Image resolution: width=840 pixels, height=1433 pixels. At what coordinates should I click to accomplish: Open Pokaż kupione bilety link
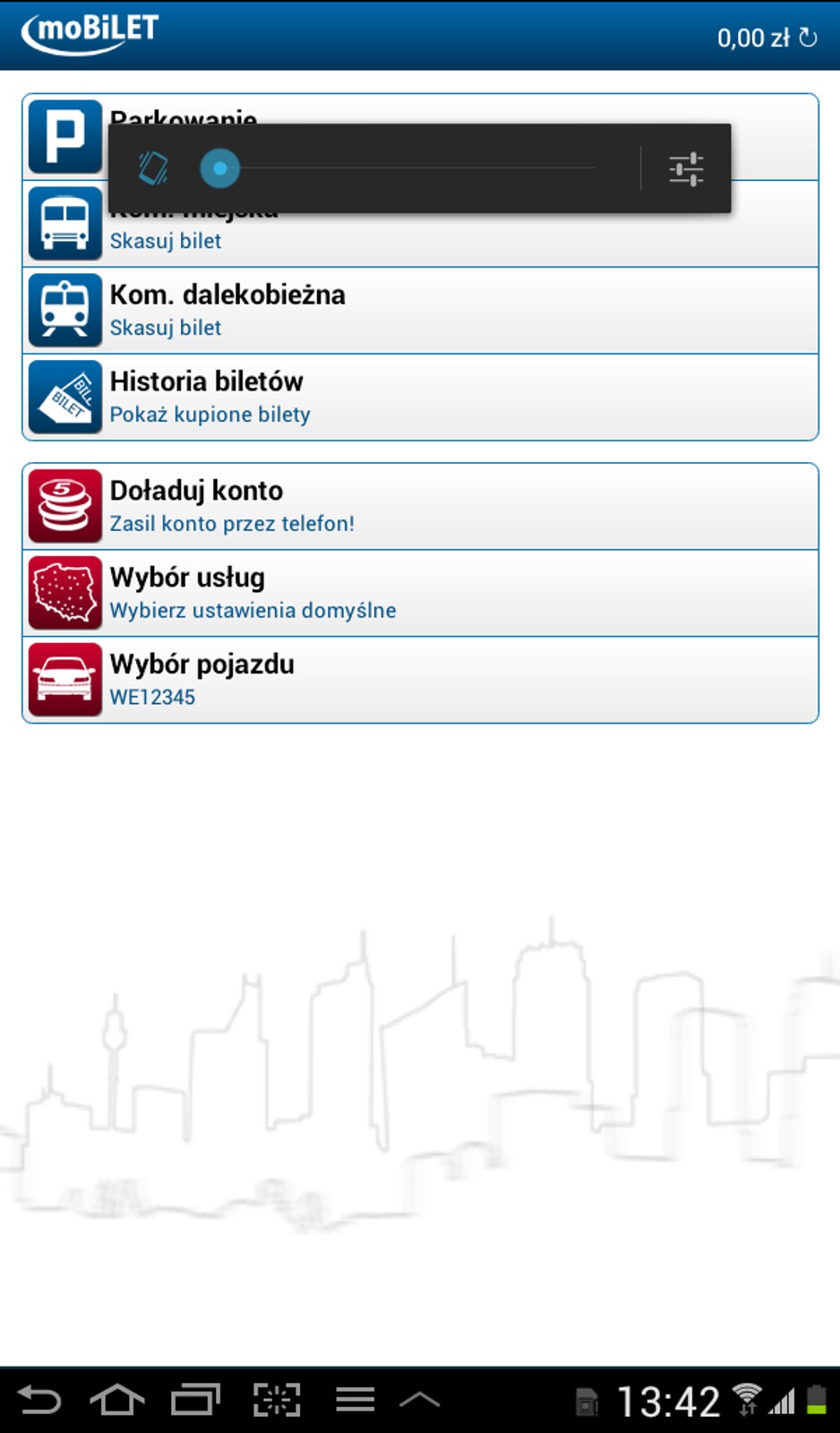click(210, 415)
